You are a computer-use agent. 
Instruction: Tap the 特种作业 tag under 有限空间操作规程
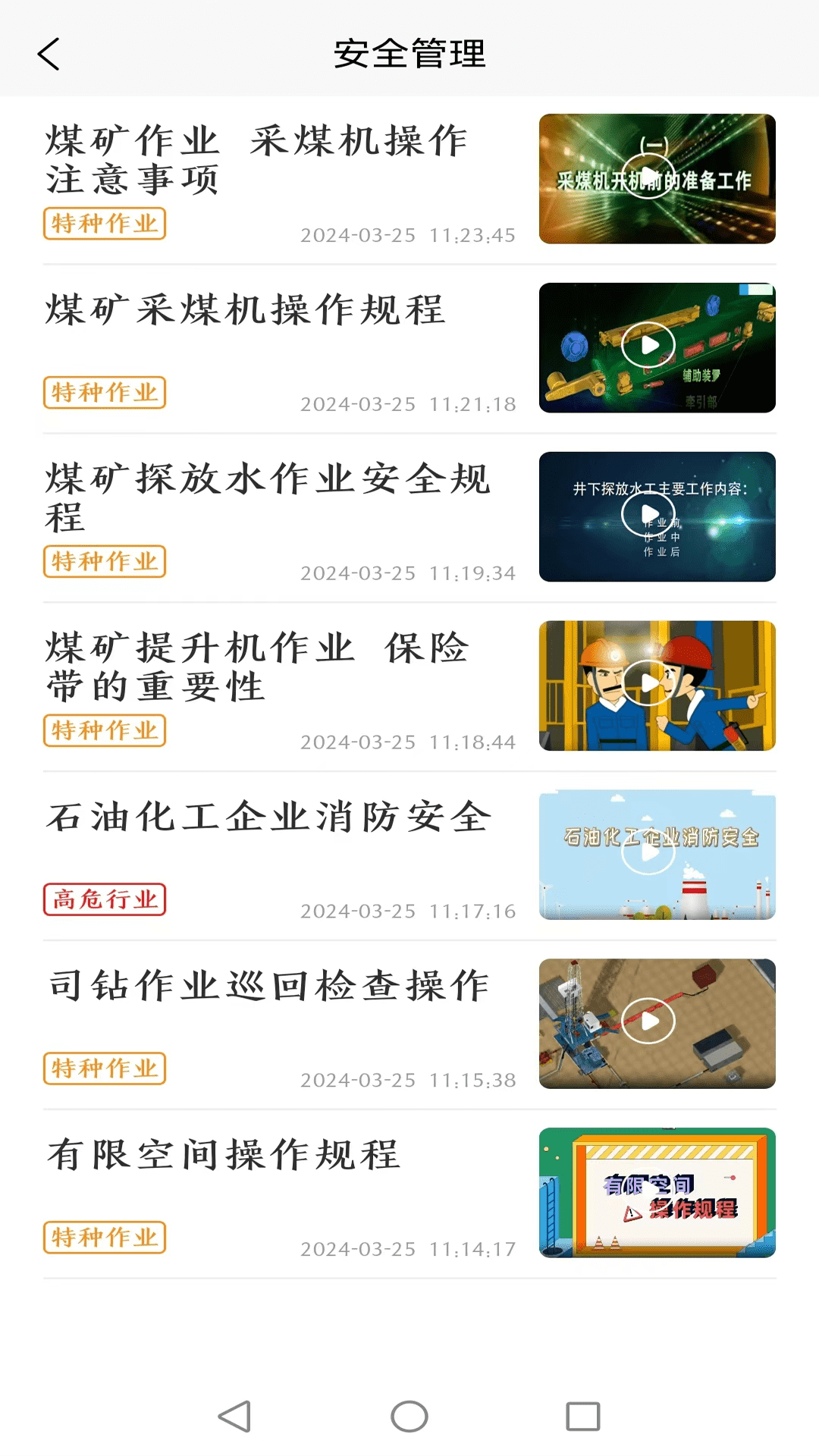105,1237
